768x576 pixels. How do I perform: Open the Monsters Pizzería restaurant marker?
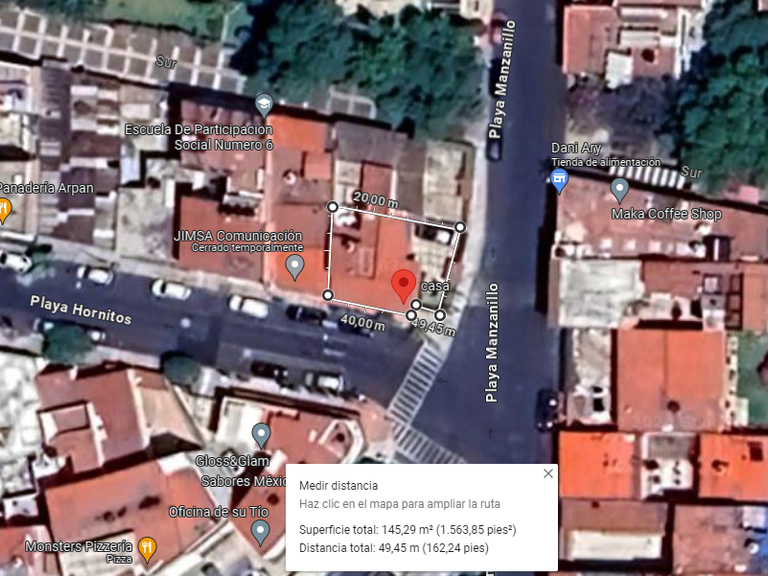[147, 550]
